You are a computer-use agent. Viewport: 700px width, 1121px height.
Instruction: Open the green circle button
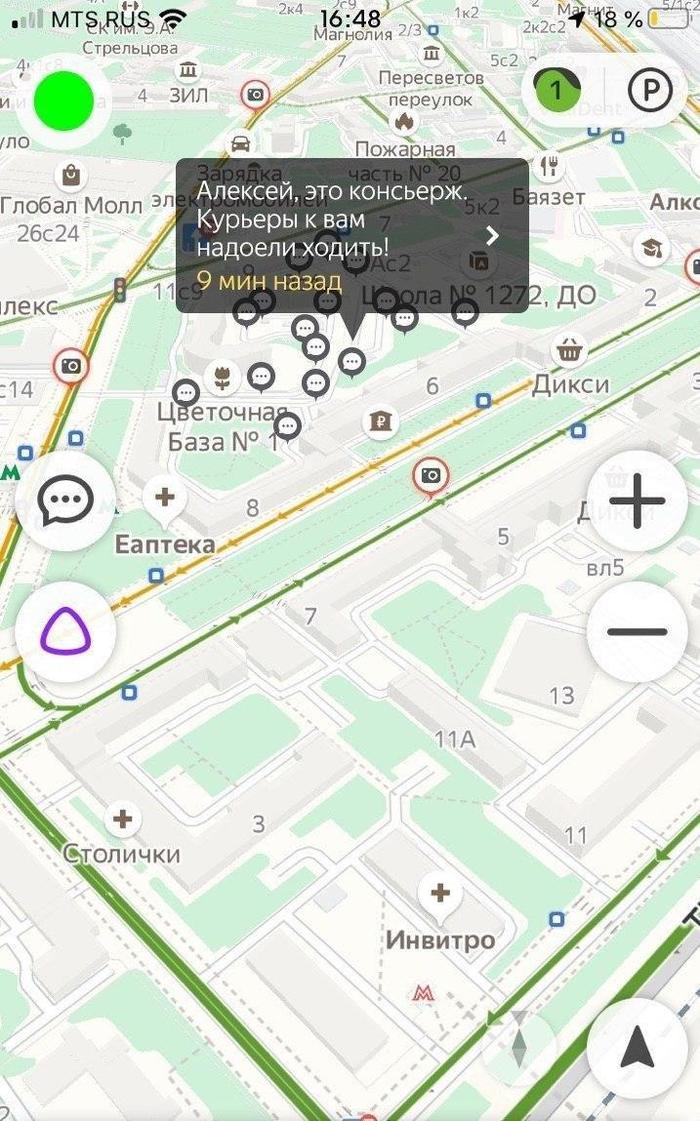[64, 100]
